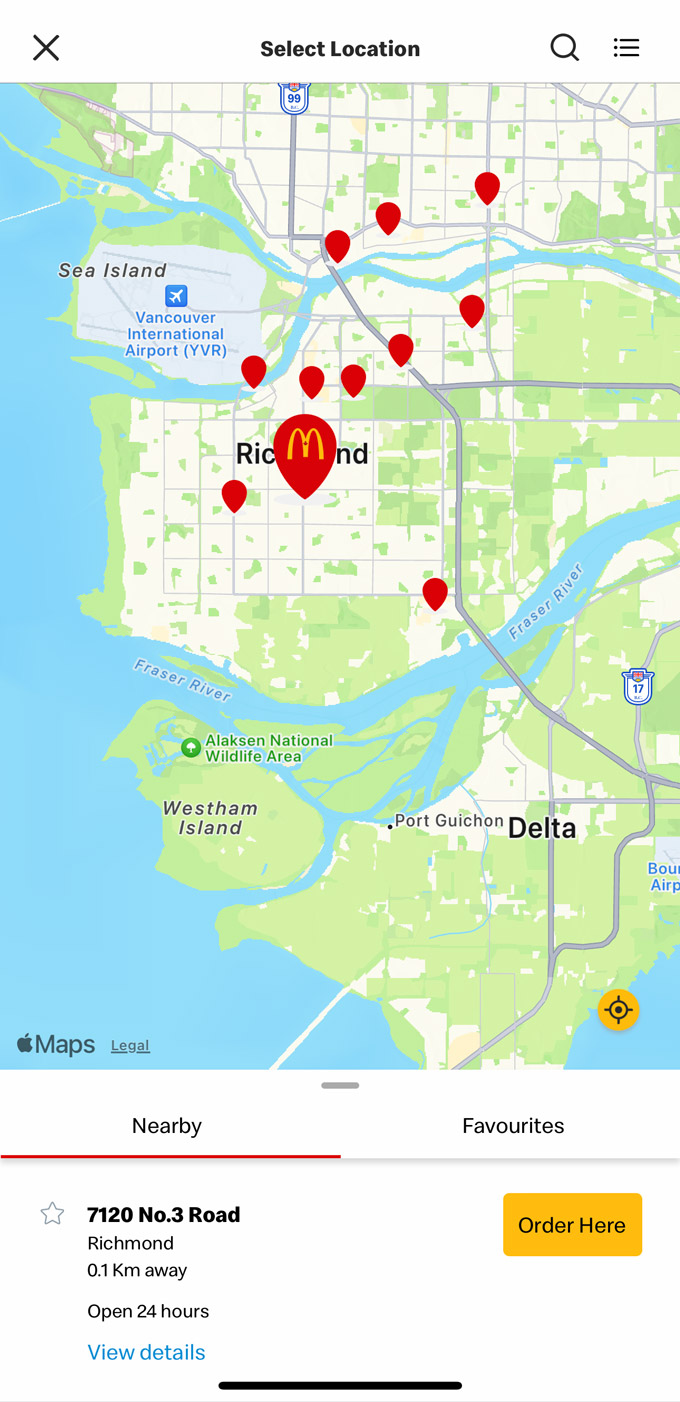Tap the large McDonald's map pin
The width and height of the screenshot is (680, 1402).
click(305, 456)
